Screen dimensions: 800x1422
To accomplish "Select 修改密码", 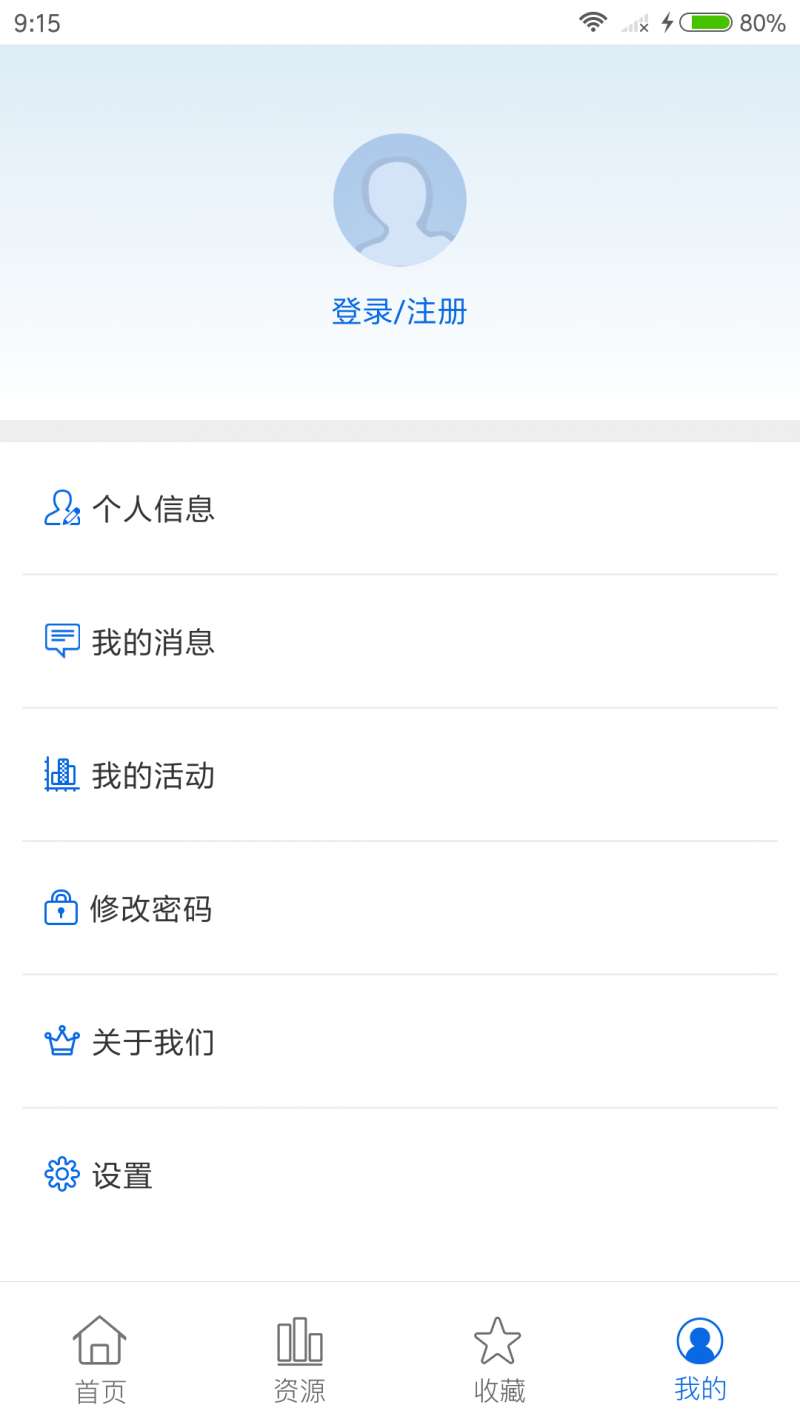I will pyautogui.click(x=400, y=908).
